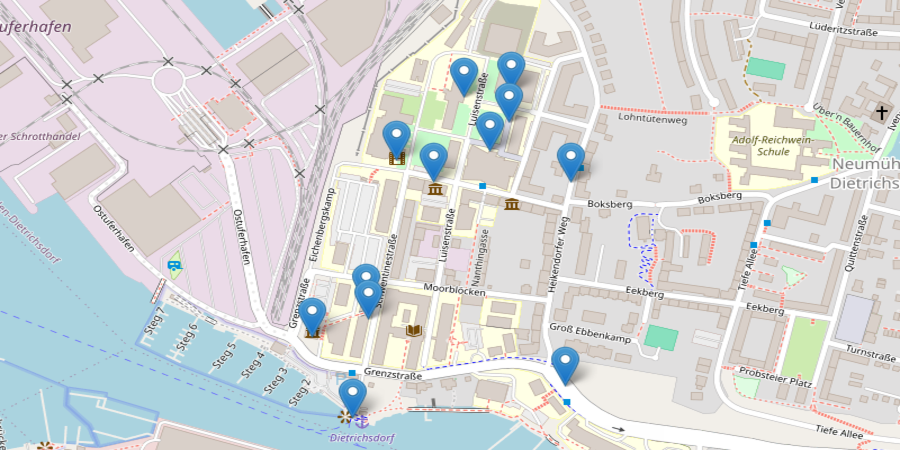Select the marker at Eichenbergskamp's northern end

pos(397,139)
